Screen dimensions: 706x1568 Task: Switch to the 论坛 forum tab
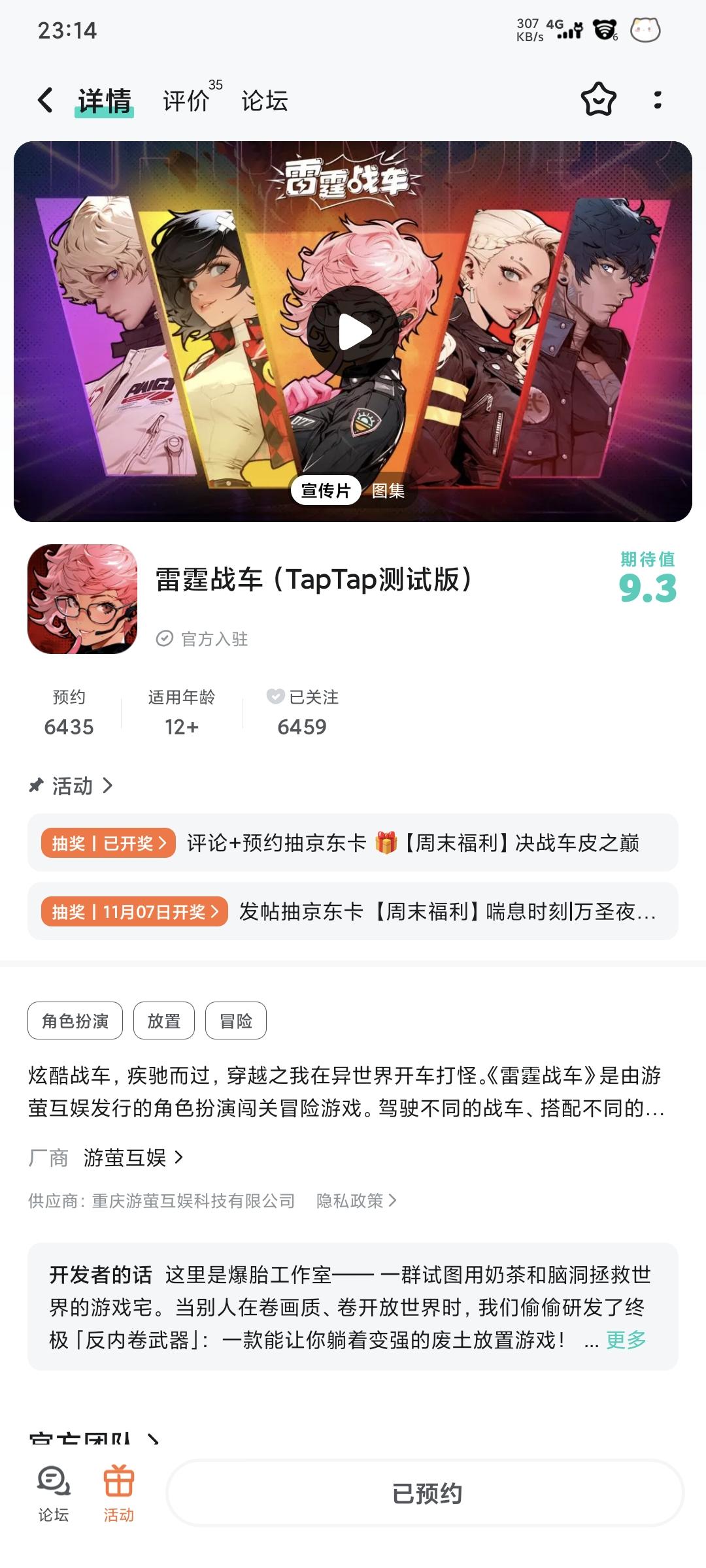coord(263,101)
